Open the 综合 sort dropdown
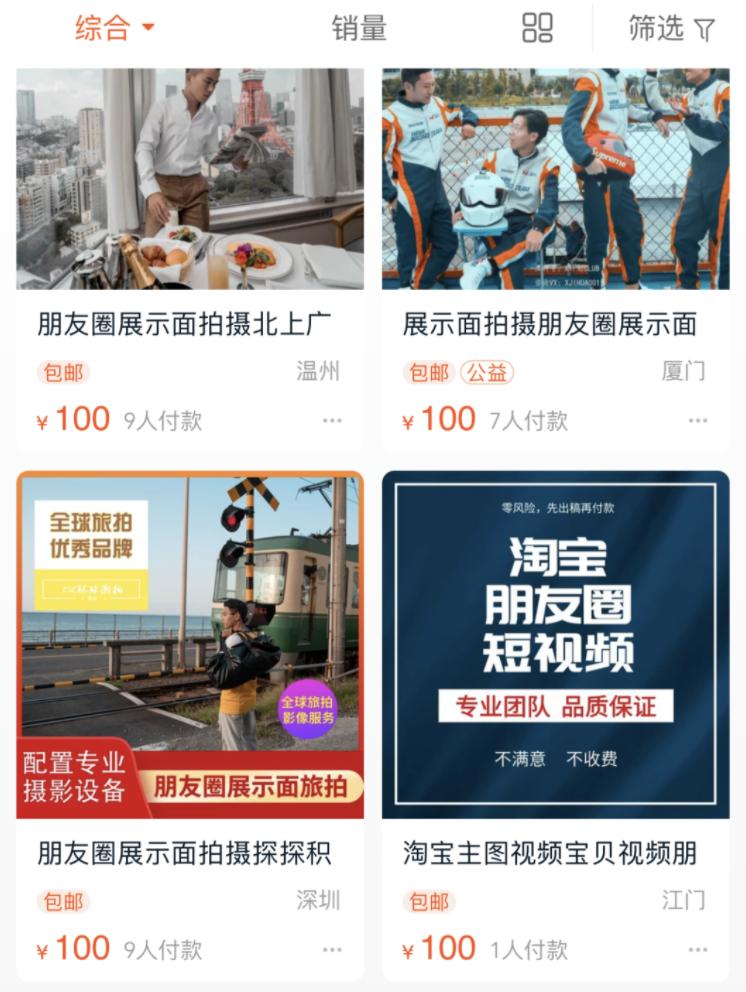The image size is (746, 992). (x=95, y=29)
